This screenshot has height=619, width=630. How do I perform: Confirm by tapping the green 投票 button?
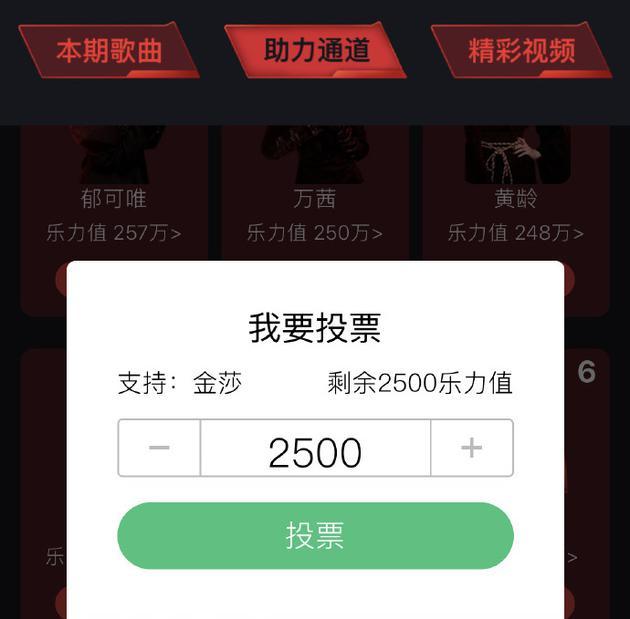coord(315,536)
